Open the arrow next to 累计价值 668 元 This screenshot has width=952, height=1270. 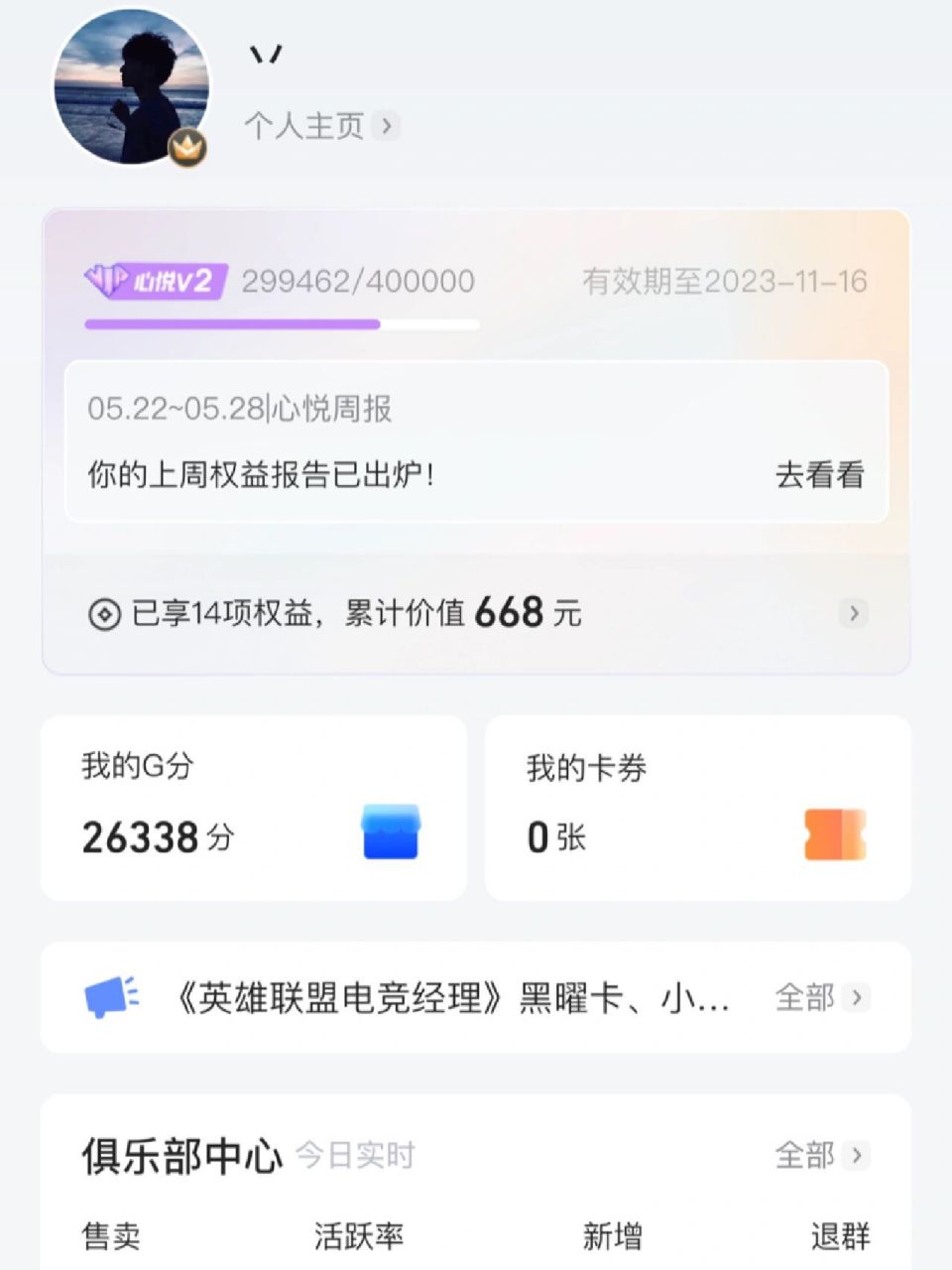coord(854,613)
